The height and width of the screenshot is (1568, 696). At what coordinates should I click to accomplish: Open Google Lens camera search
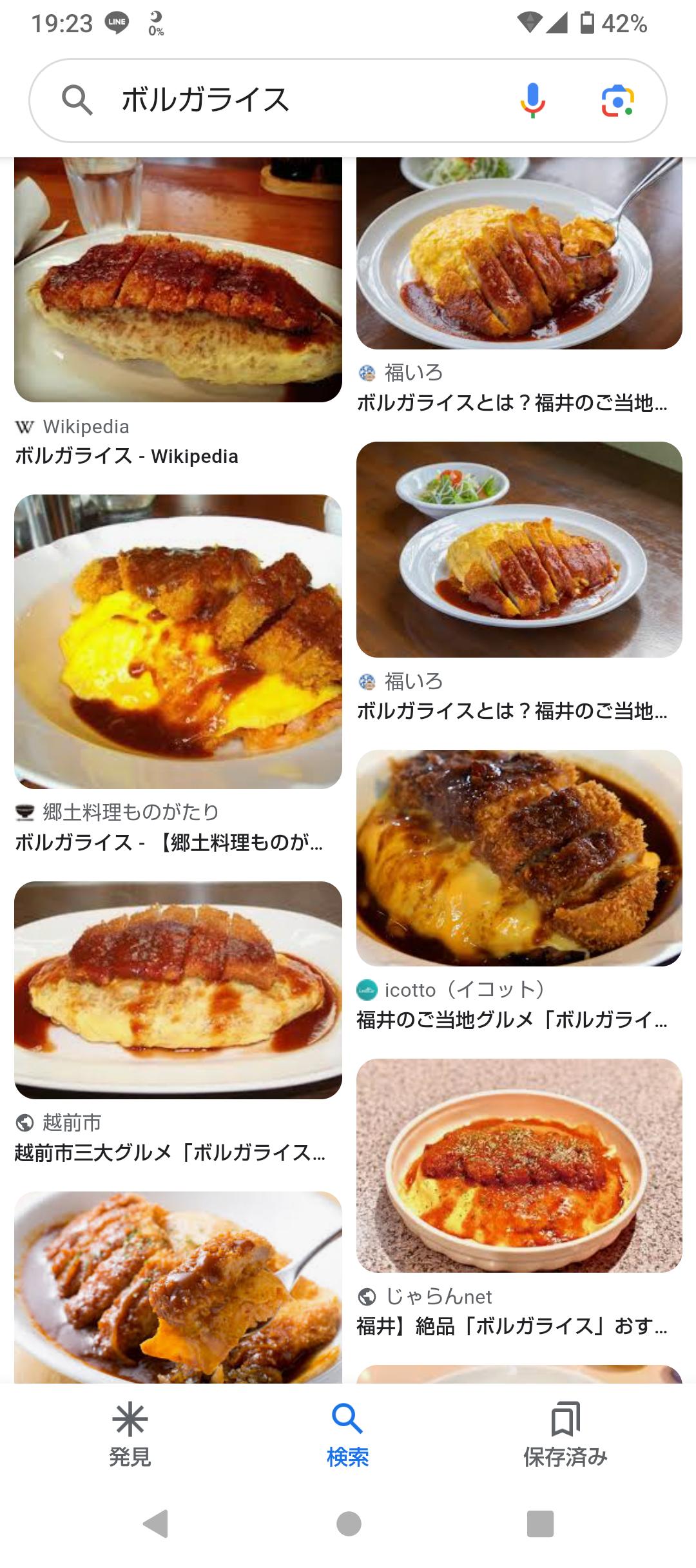(617, 101)
